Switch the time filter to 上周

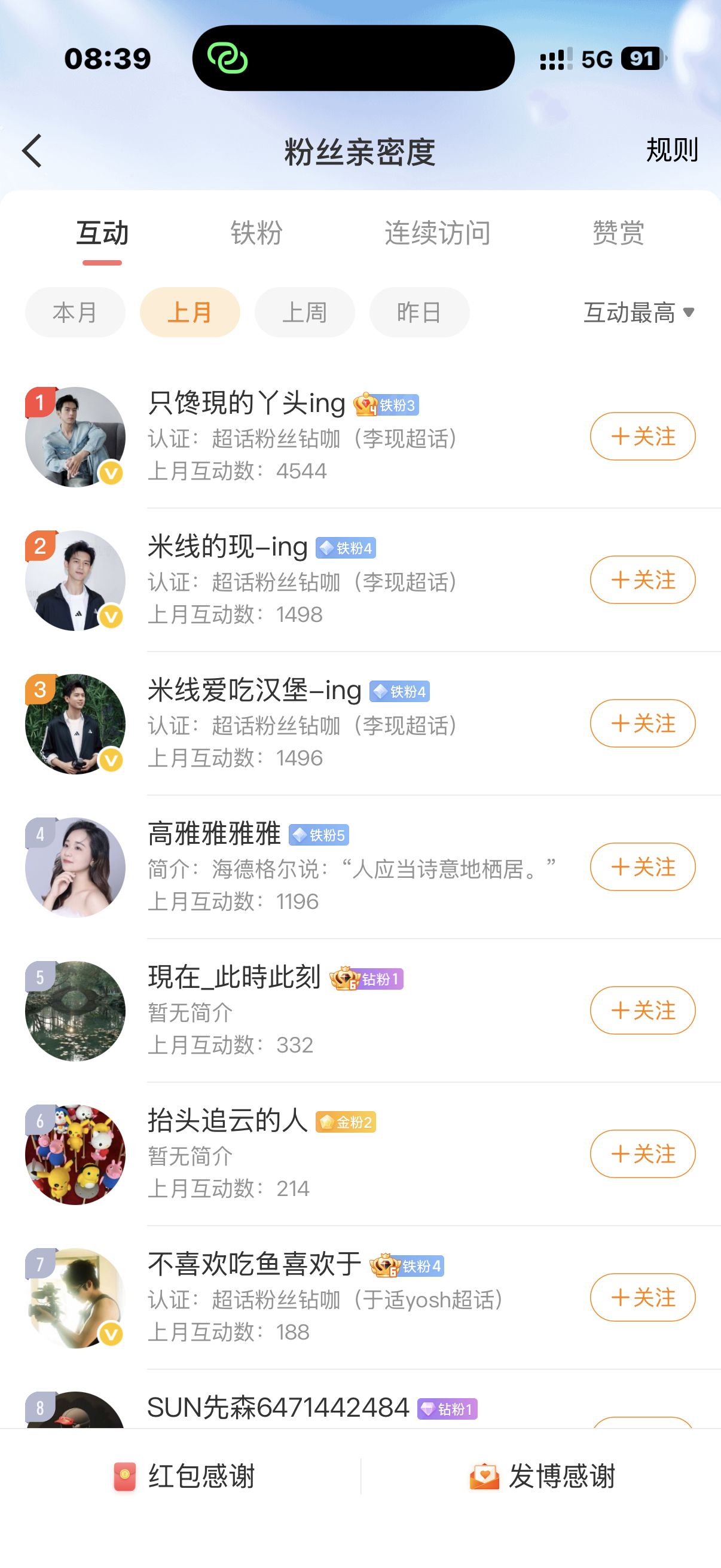304,312
